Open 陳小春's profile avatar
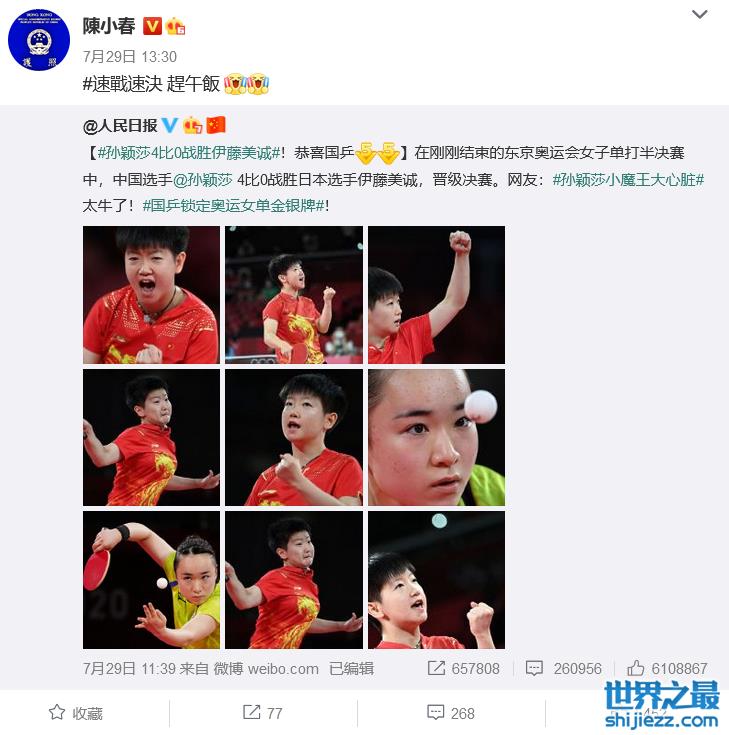 click(x=38, y=40)
